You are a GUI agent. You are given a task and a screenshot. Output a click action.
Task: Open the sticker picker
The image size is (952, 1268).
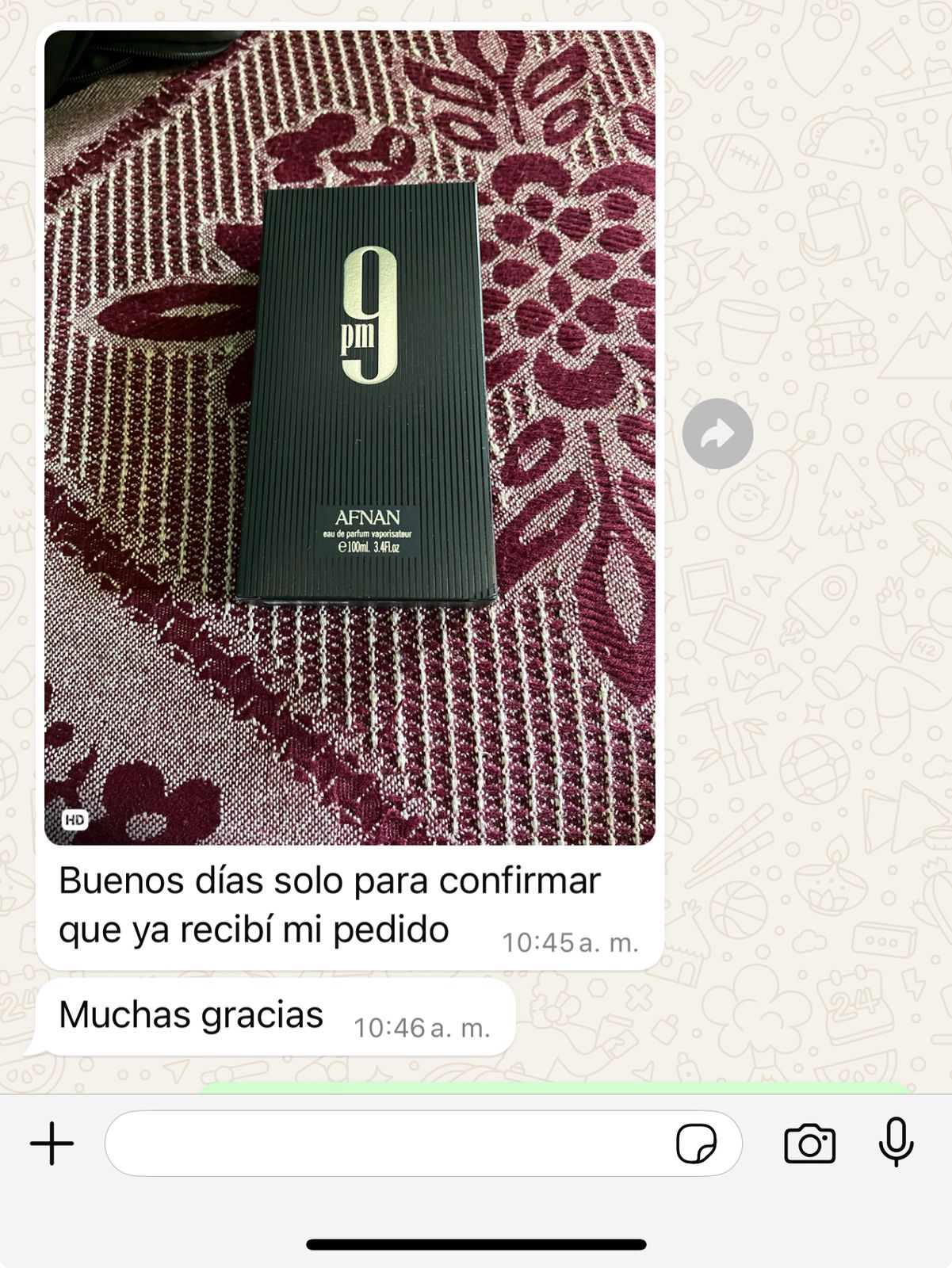(696, 1144)
